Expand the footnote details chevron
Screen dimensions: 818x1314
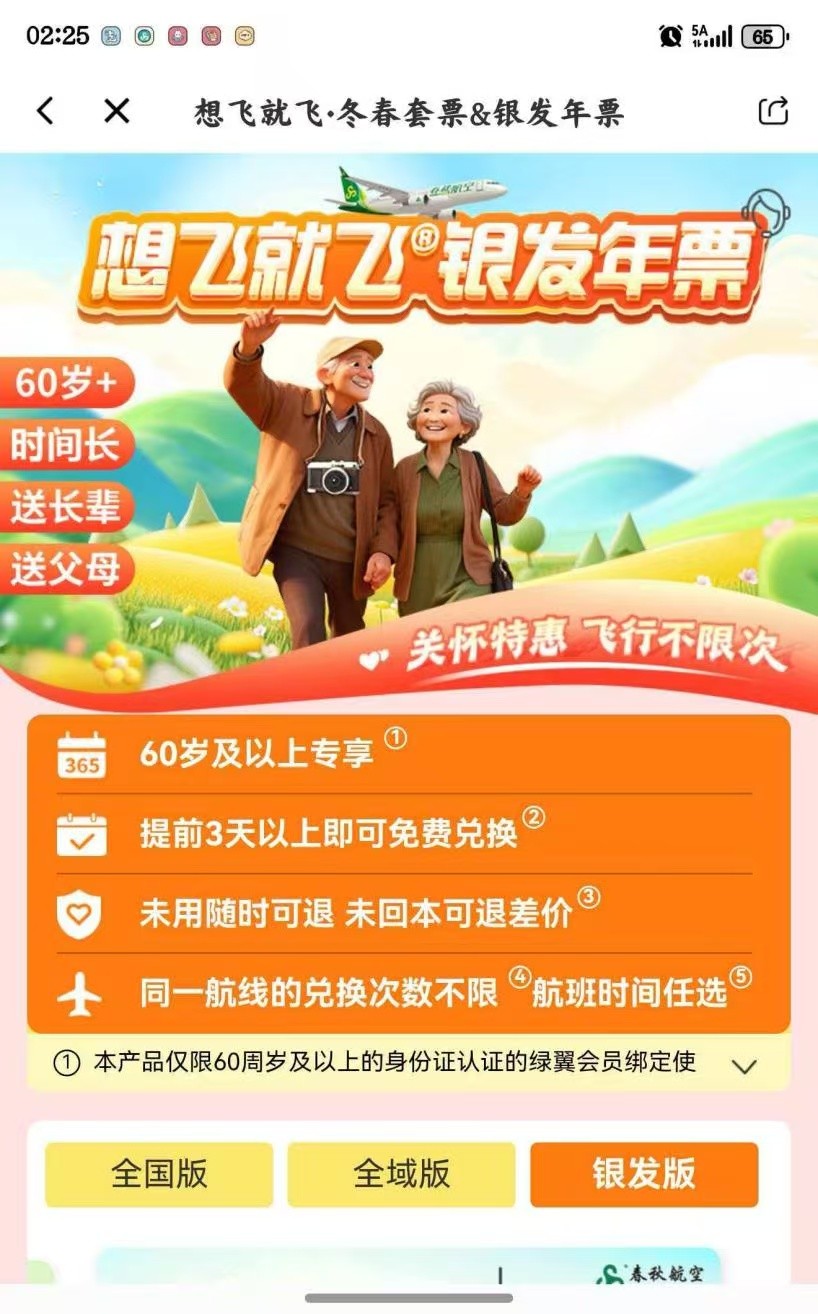[x=744, y=1066]
